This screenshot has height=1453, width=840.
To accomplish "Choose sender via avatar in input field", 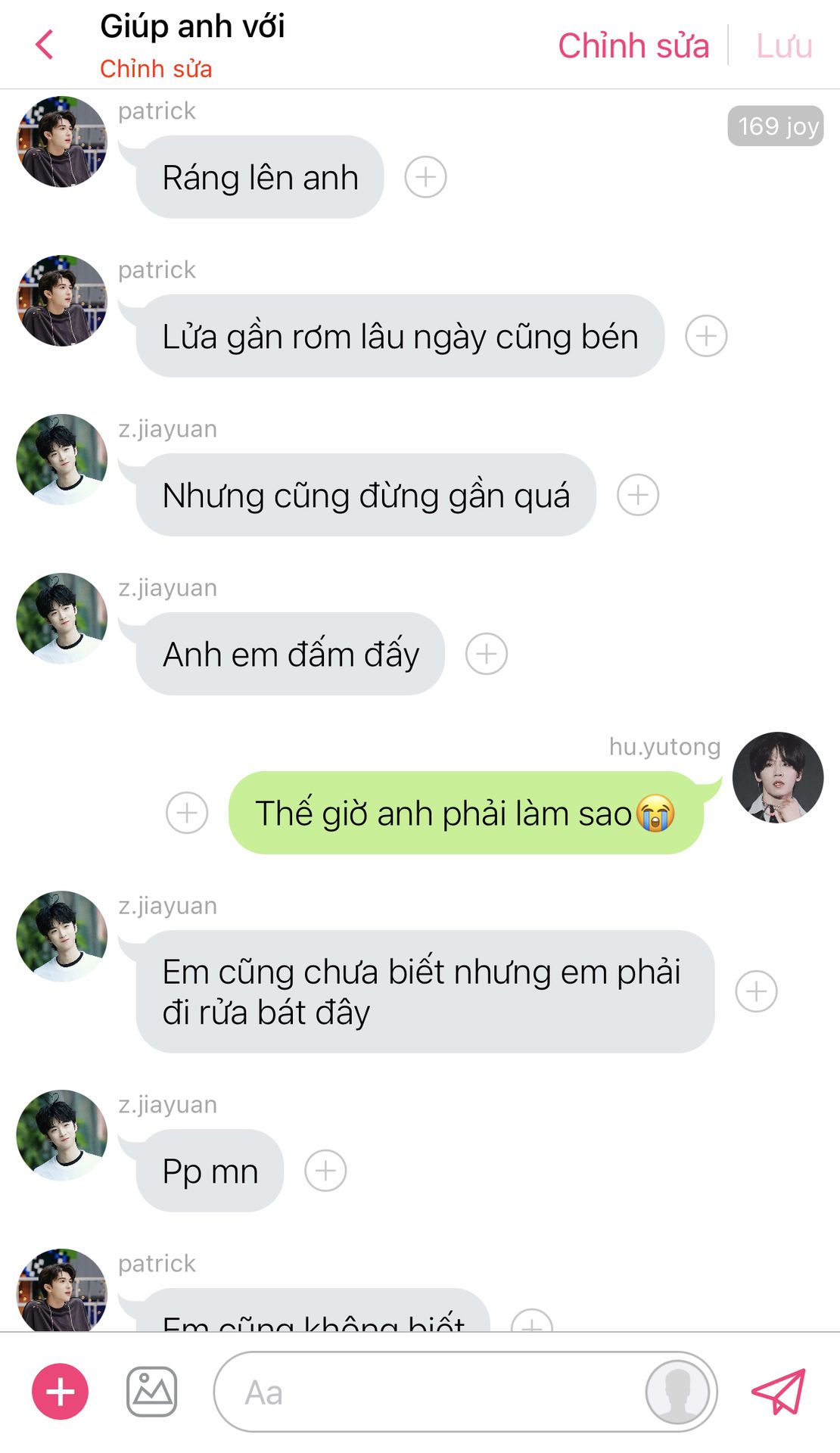I will click(x=677, y=1392).
